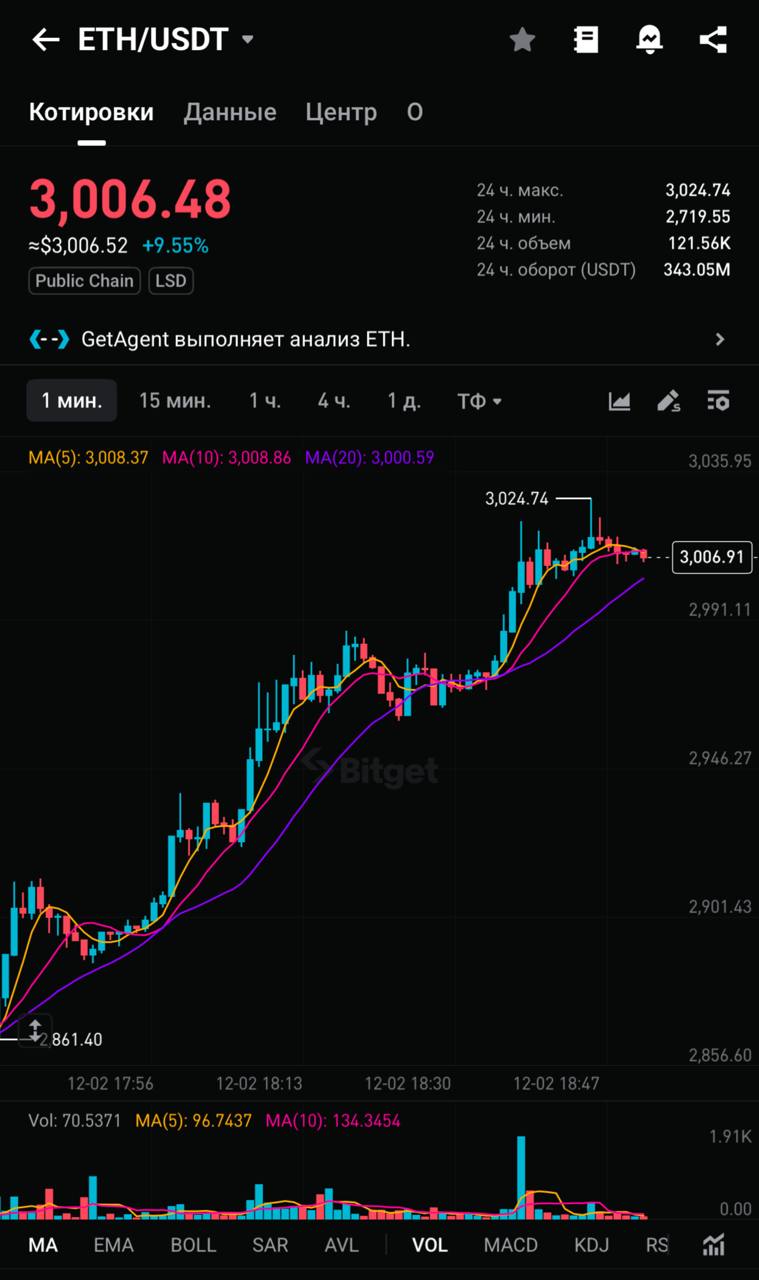Viewport: 759px width, 1280px height.
Task: Select the 15 мин. timeframe
Action: pyautogui.click(x=174, y=401)
